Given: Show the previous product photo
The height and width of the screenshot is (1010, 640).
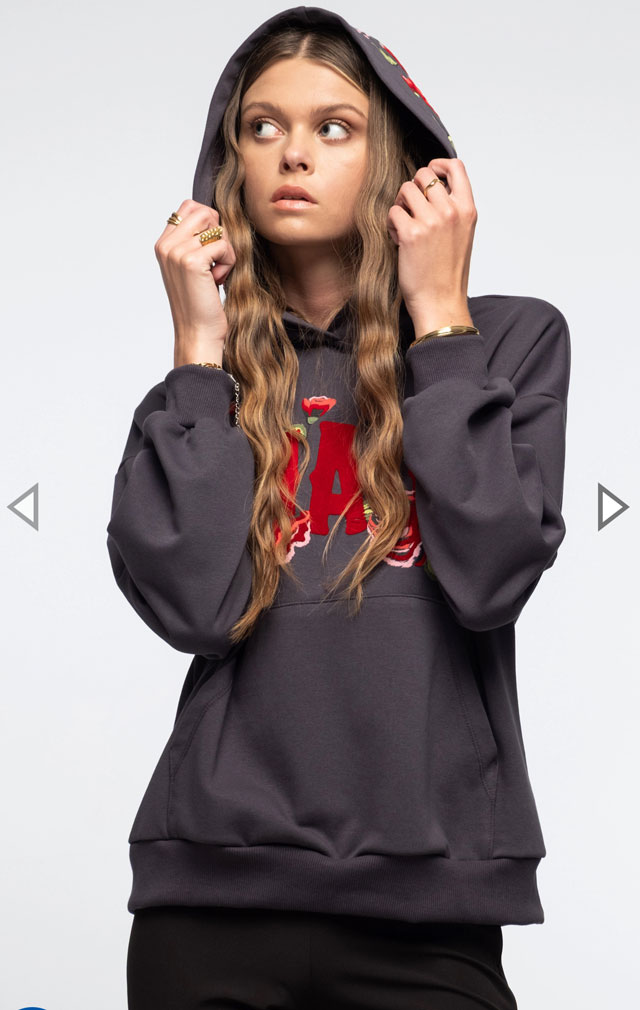Looking at the screenshot, I should point(23,506).
